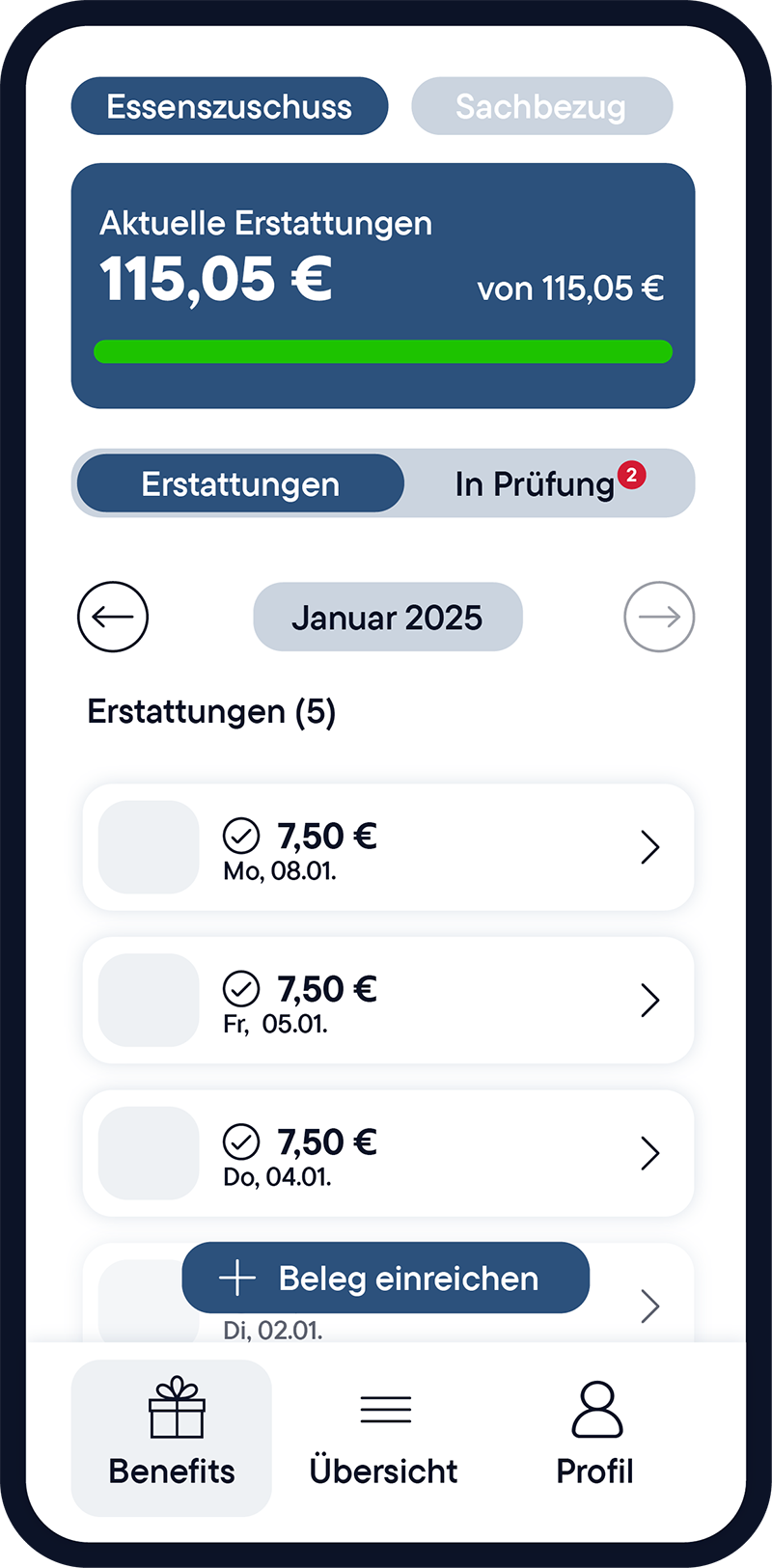772x1568 pixels.
Task: Show the Erstattungen list
Action: [x=240, y=483]
